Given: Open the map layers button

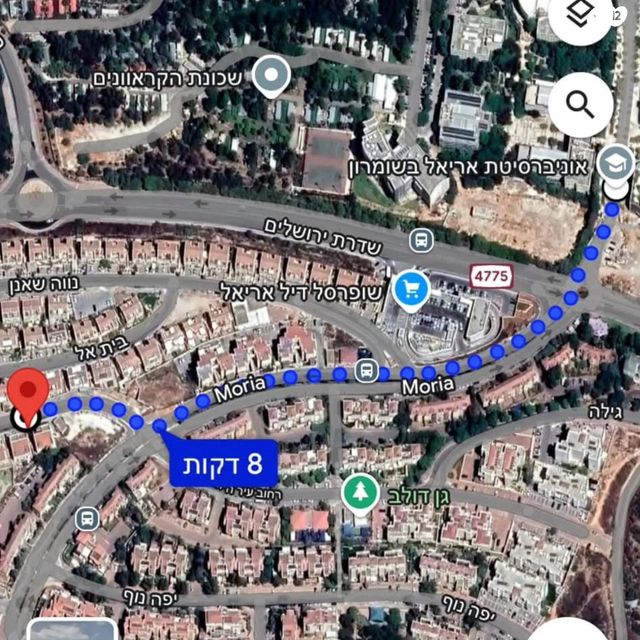Looking at the screenshot, I should point(581,17).
